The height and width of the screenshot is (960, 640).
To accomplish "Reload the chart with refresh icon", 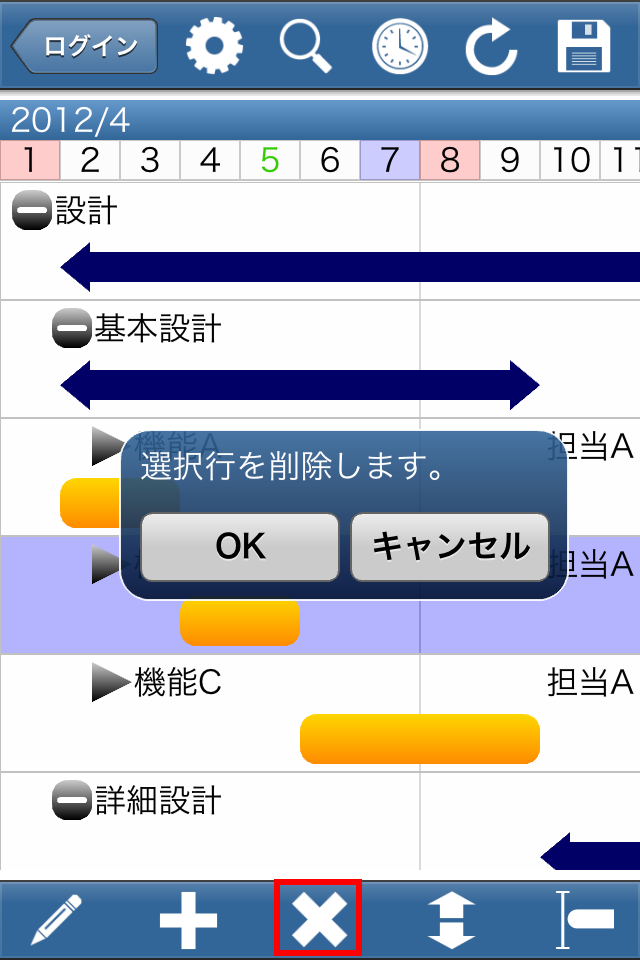I will (x=491, y=46).
